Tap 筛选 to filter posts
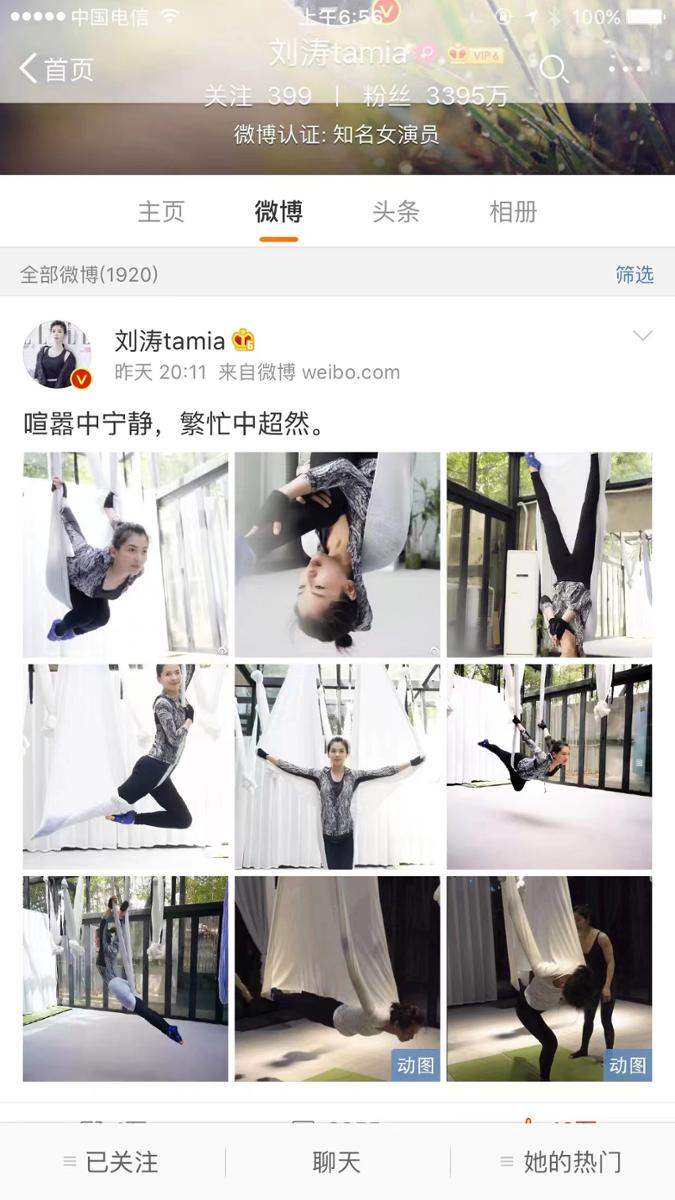 [634, 274]
